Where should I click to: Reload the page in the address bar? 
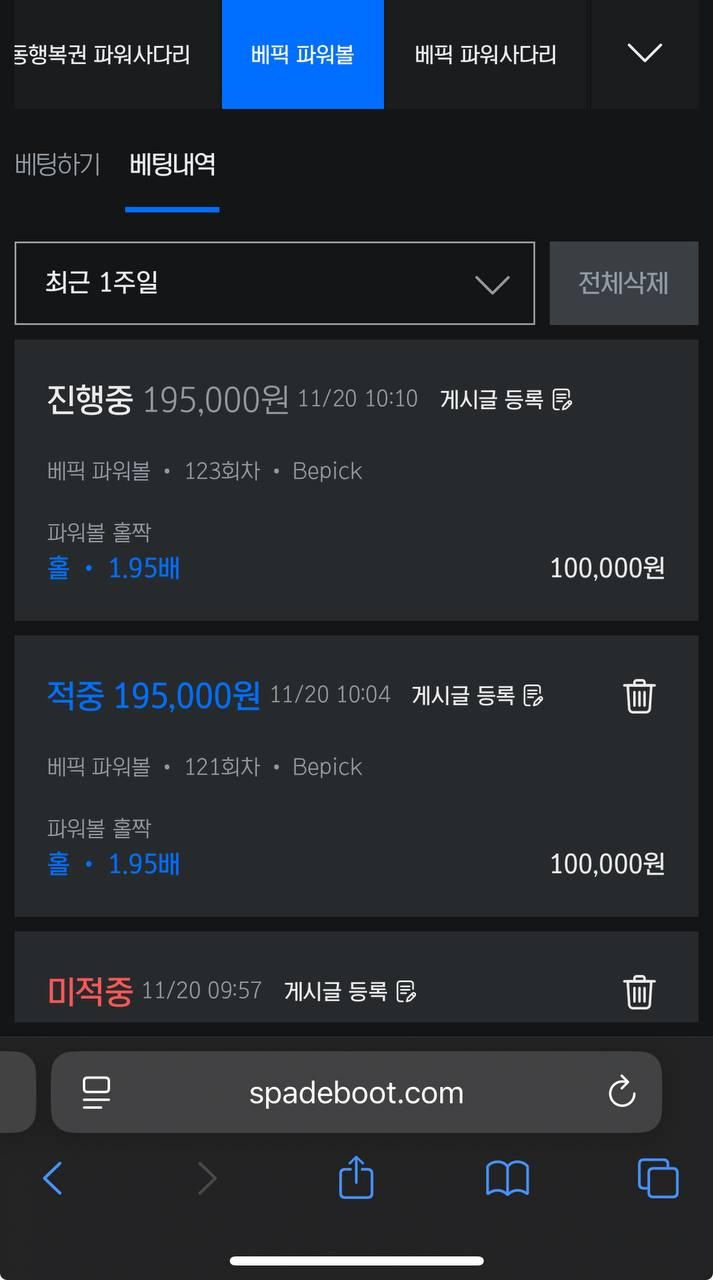(x=622, y=1092)
